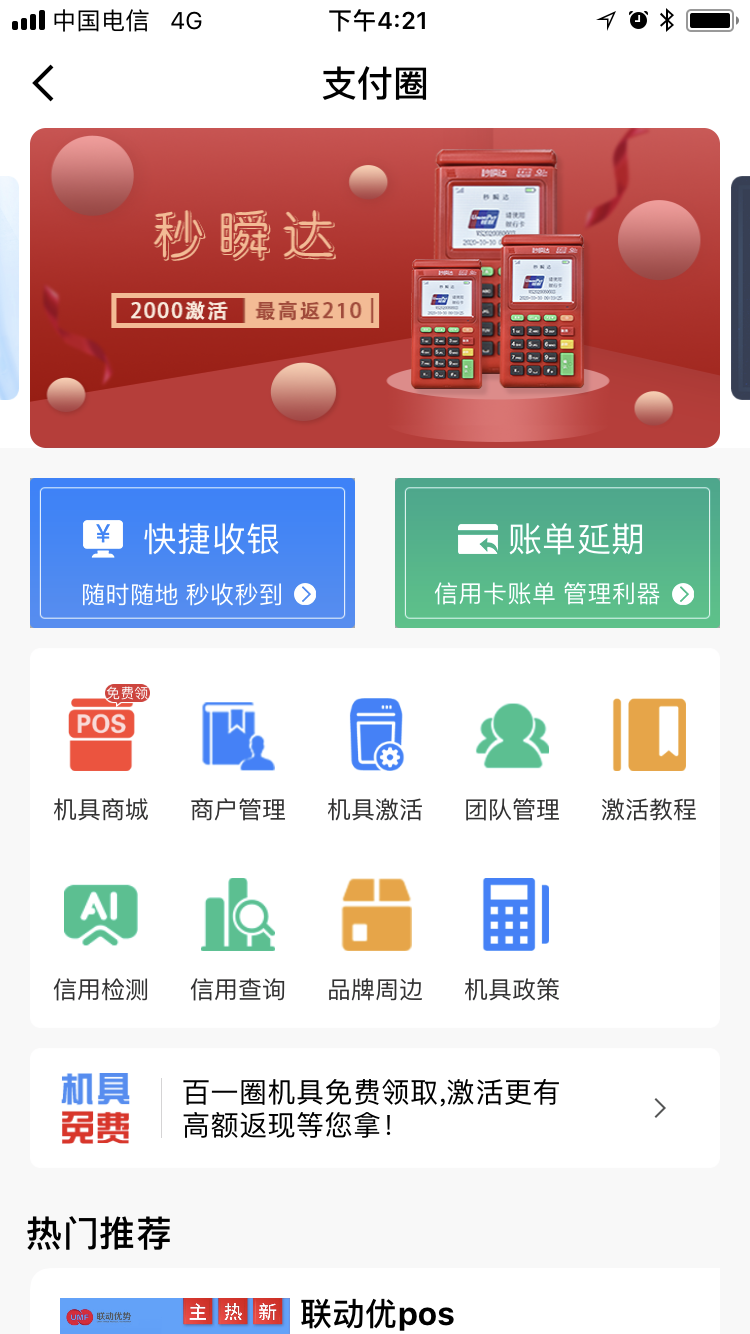
Task: Open 快捷收银 quick cashier
Action: [192, 553]
